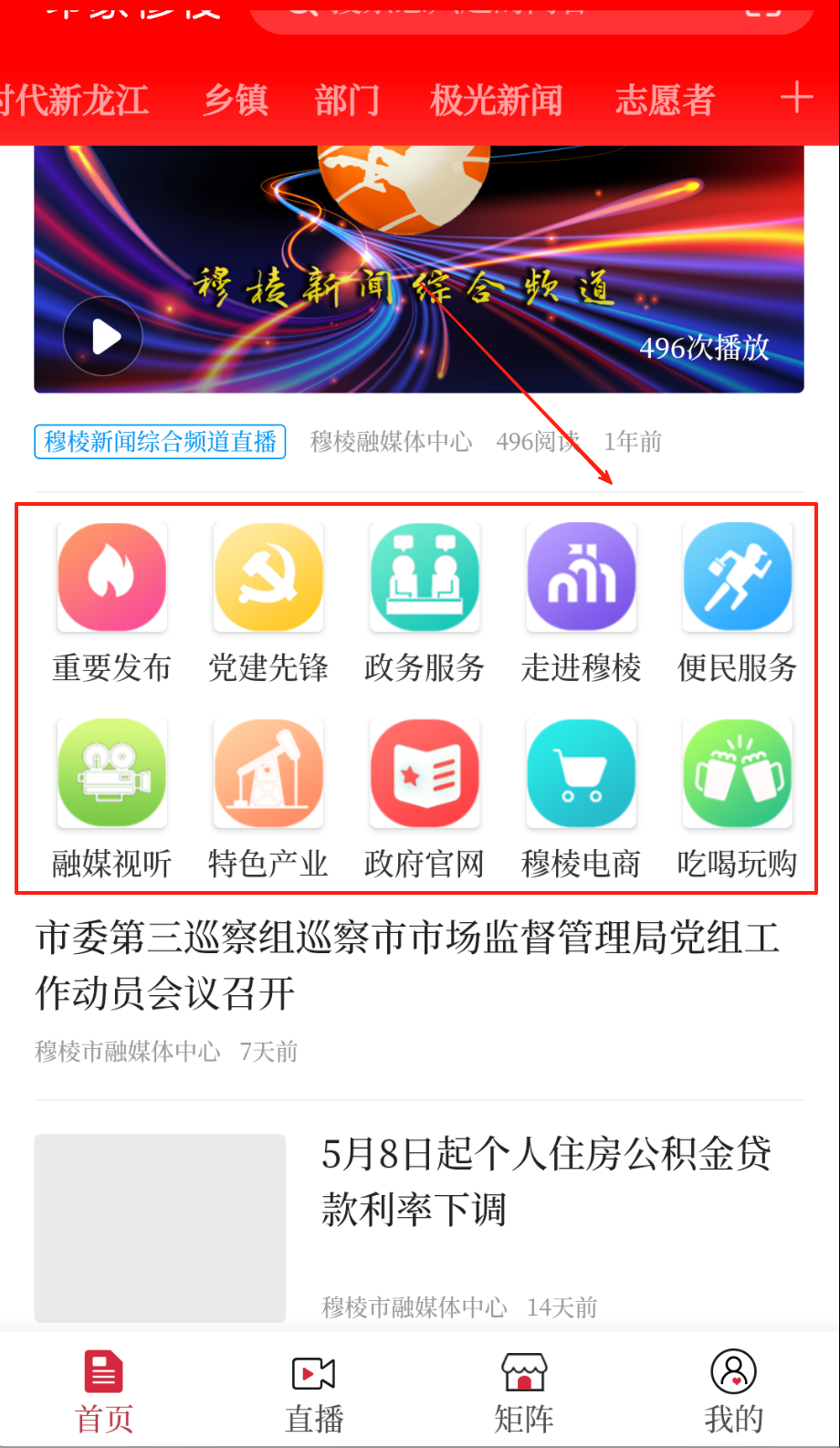
Task: Go to 我的 profile tab
Action: 733,1390
